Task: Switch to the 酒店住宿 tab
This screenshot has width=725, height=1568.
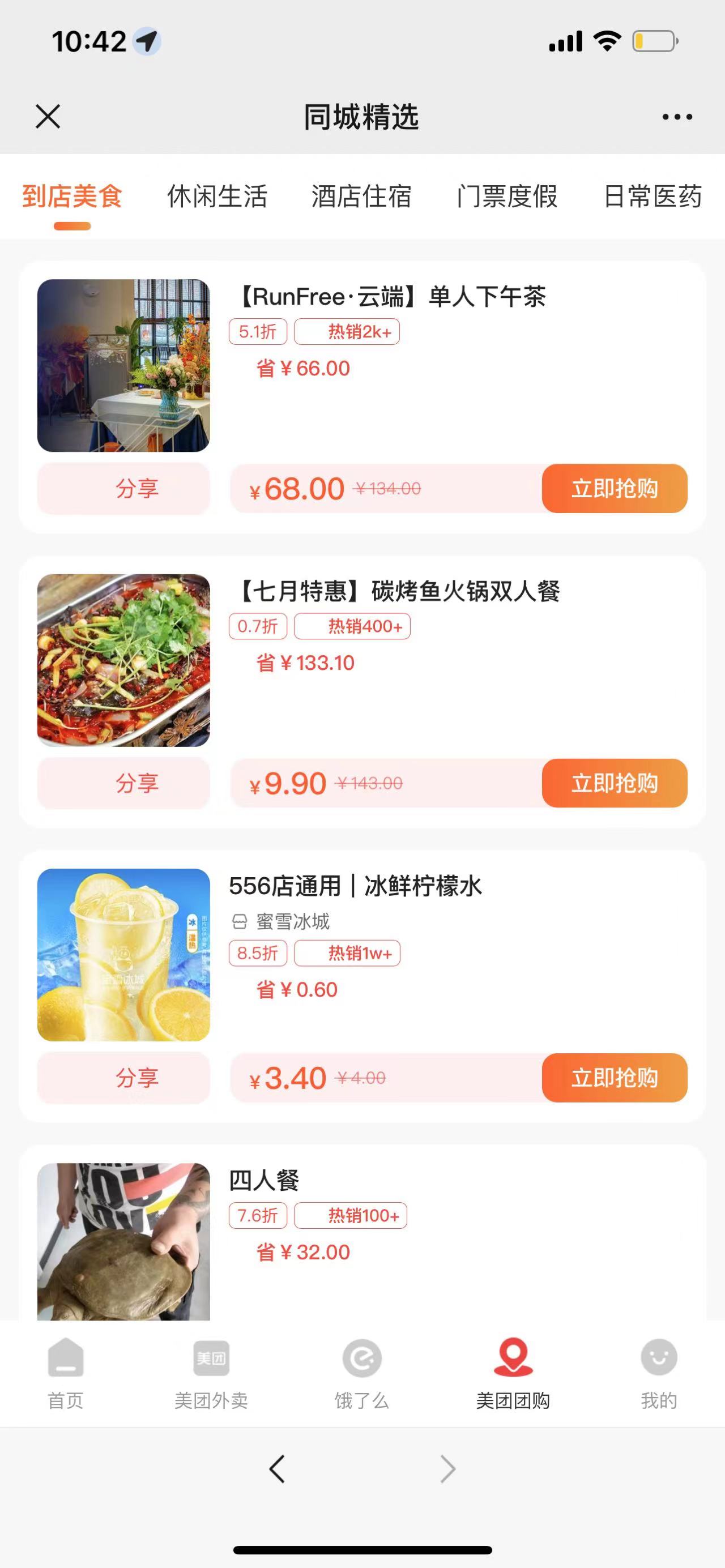Action: tap(361, 196)
